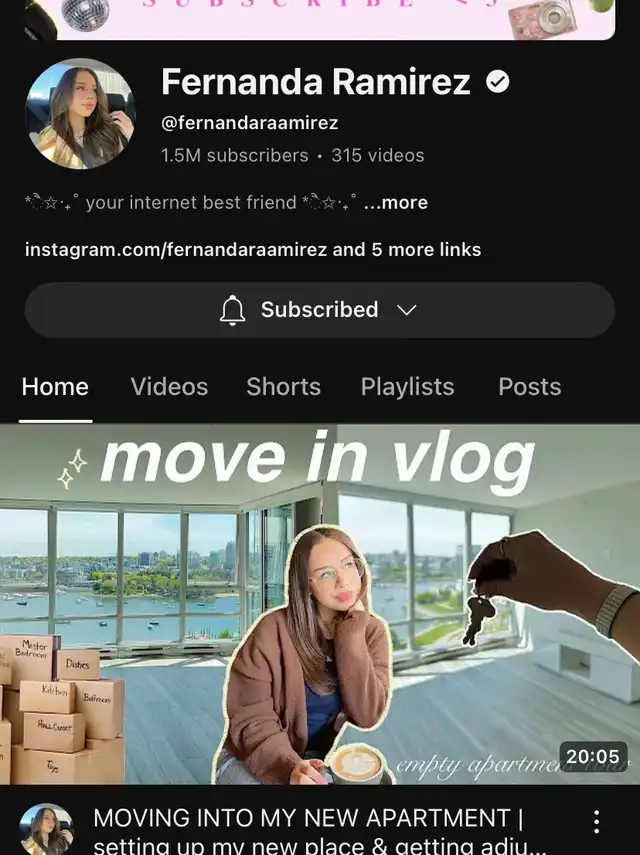Expand channel description with ...more
This screenshot has height=855, width=640.
(397, 202)
